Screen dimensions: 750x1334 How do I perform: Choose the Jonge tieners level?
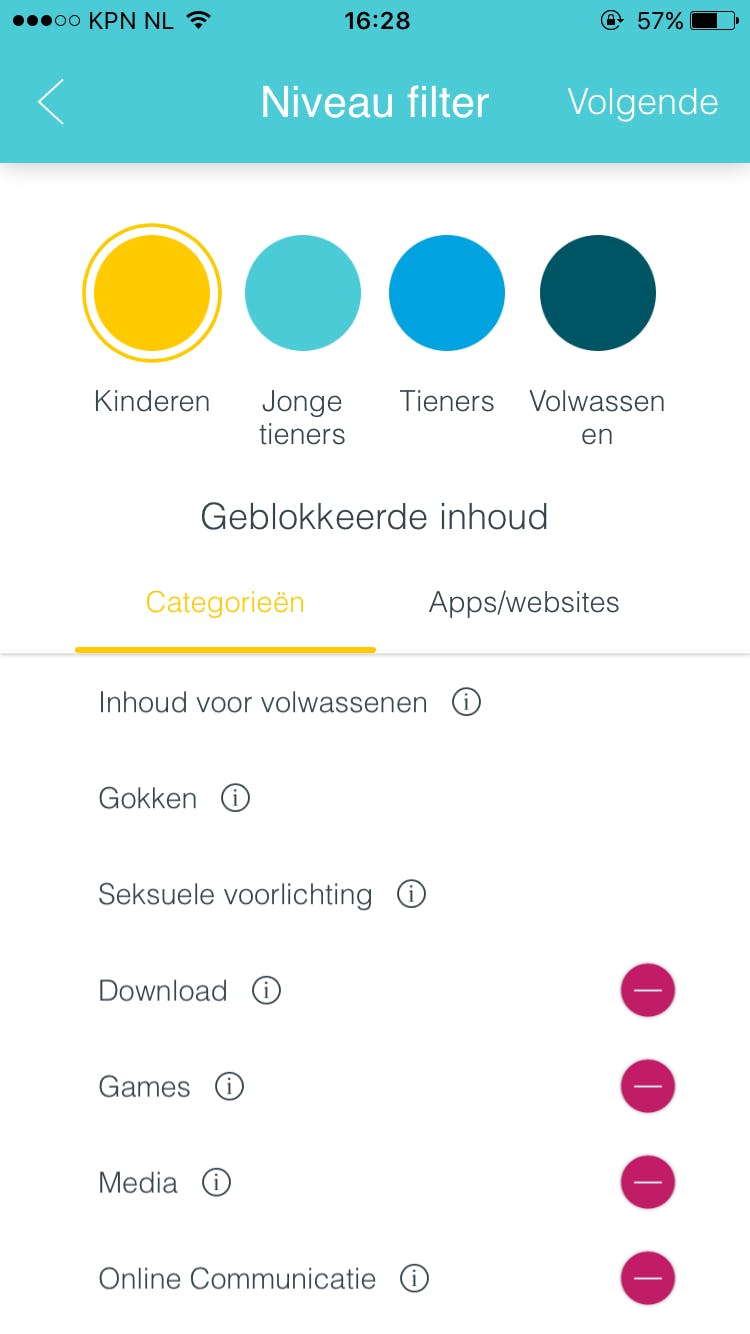click(x=302, y=293)
